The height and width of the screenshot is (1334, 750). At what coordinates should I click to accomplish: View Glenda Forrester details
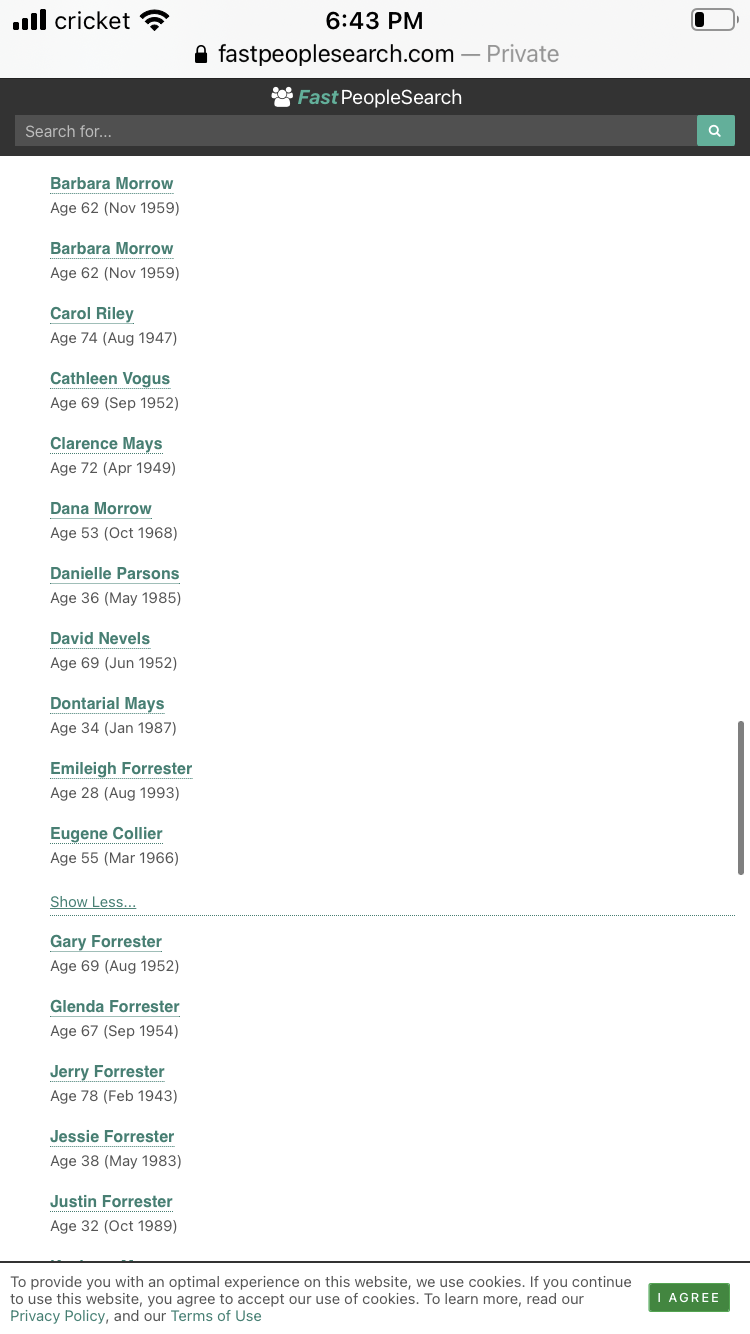[115, 1006]
